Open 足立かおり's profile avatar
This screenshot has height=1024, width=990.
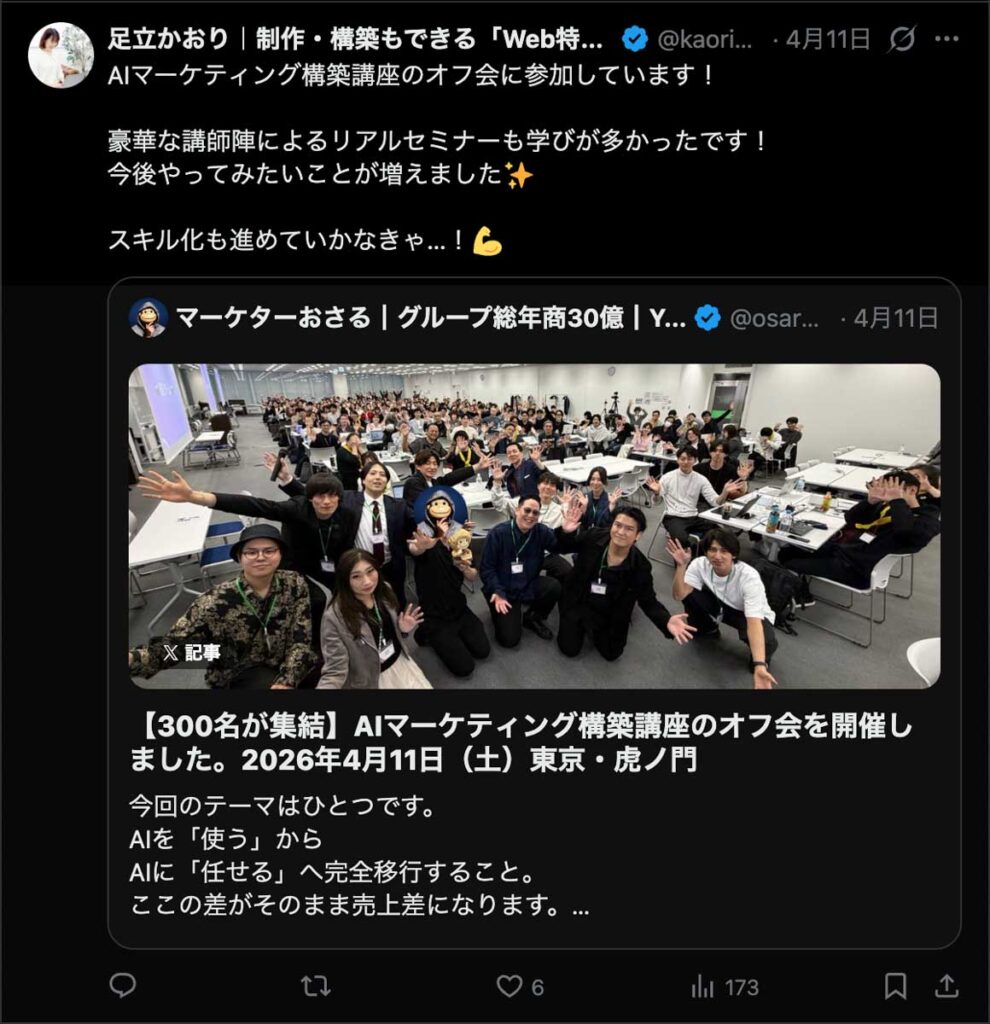[61, 55]
